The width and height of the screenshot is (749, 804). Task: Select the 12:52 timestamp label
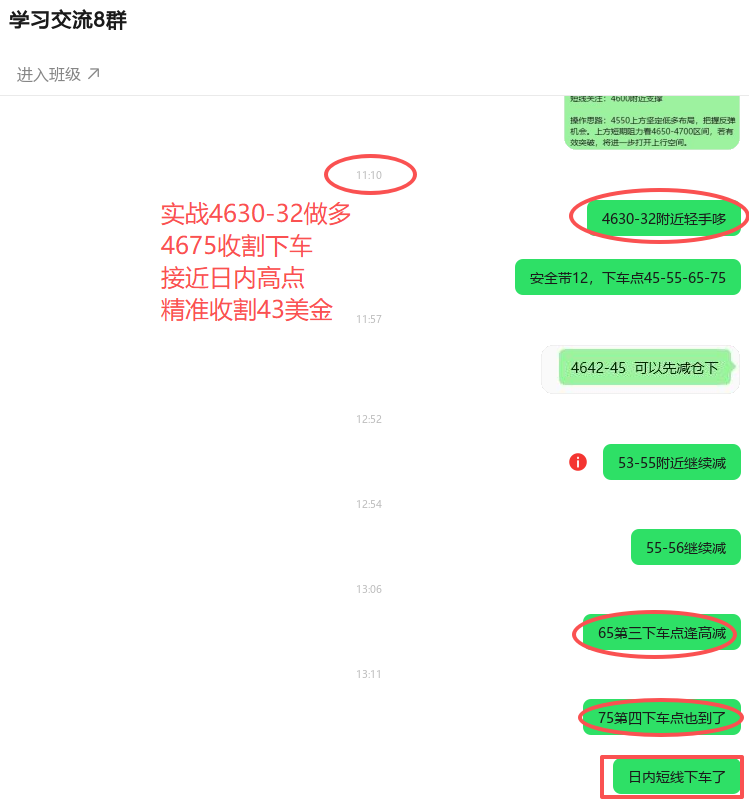pos(369,419)
